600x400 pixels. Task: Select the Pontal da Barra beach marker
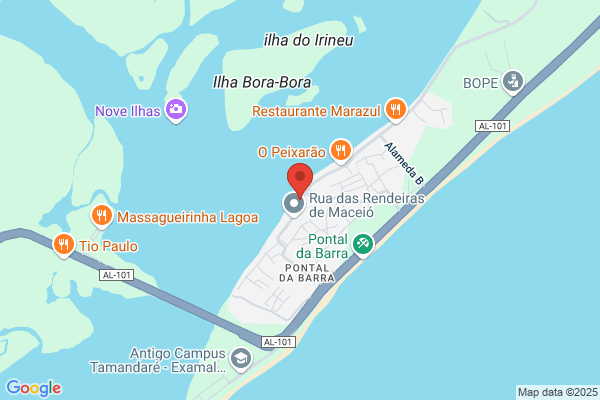tap(363, 245)
